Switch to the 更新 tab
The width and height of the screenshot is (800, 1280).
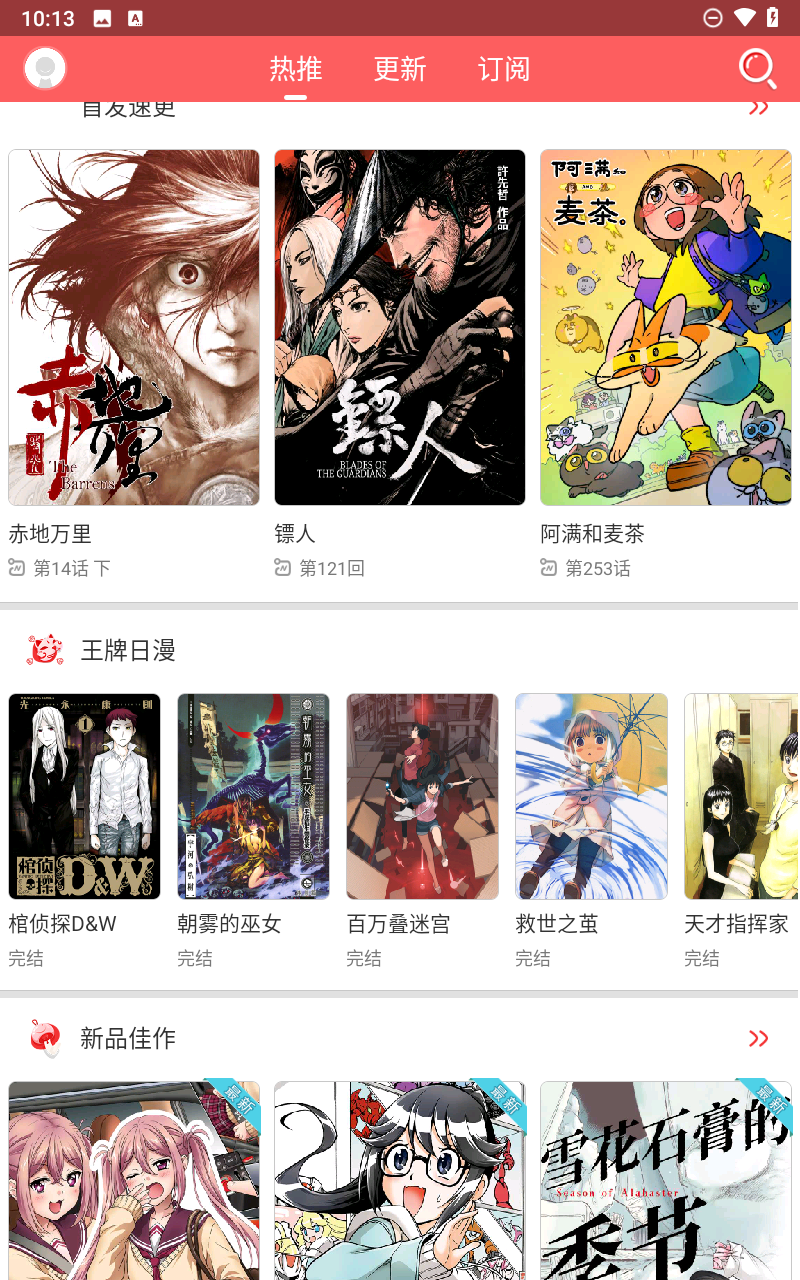click(x=400, y=69)
